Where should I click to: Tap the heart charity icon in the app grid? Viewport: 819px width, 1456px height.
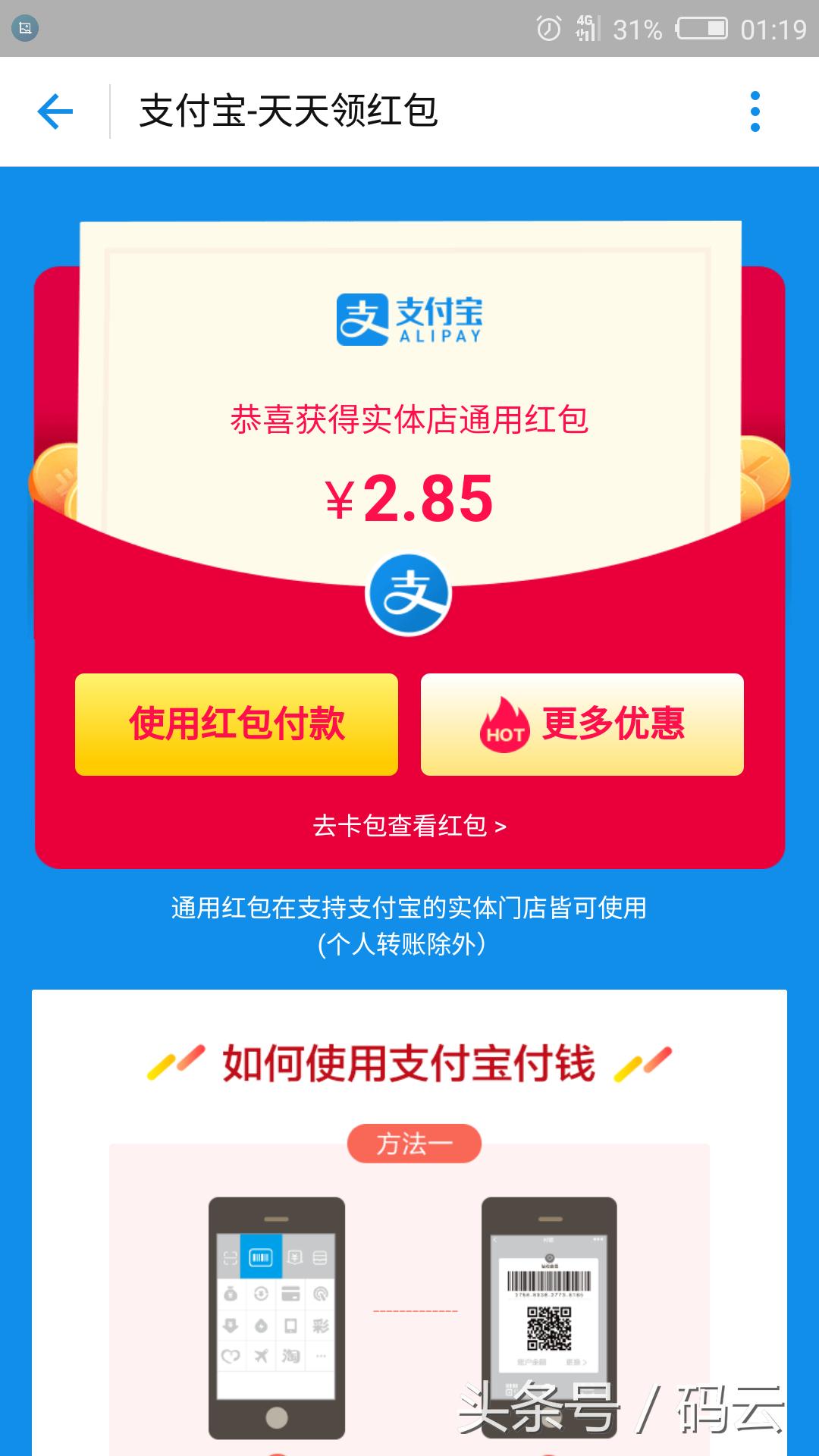tap(231, 1356)
